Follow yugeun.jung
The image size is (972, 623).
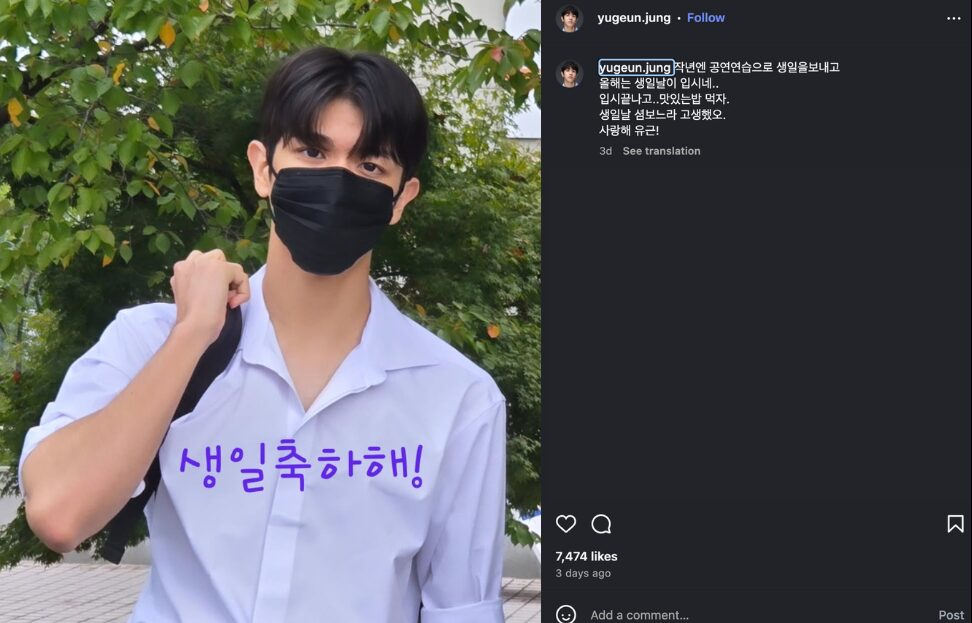(x=705, y=18)
